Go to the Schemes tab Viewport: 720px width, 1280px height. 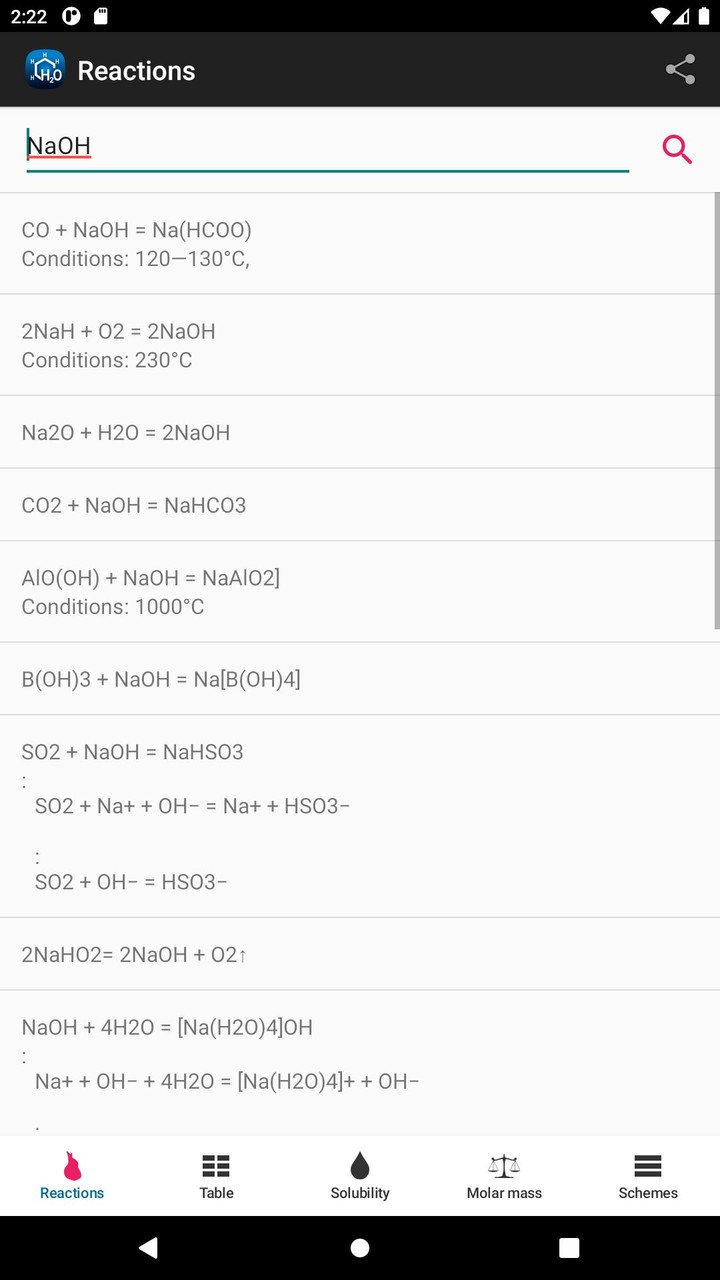pos(648,1176)
